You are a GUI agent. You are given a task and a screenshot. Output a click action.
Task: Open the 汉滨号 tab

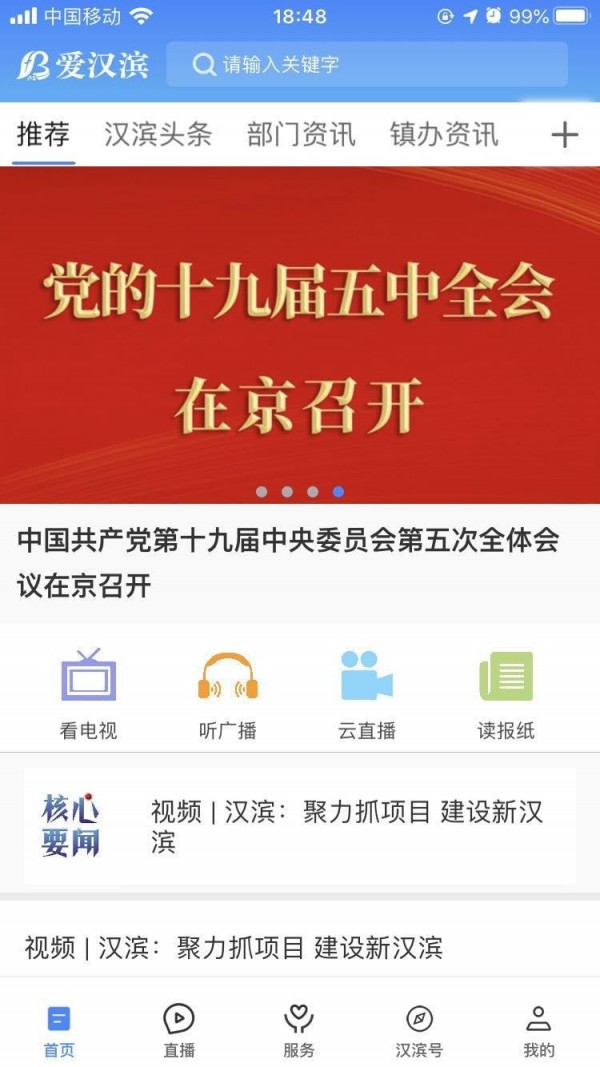pos(419,1030)
